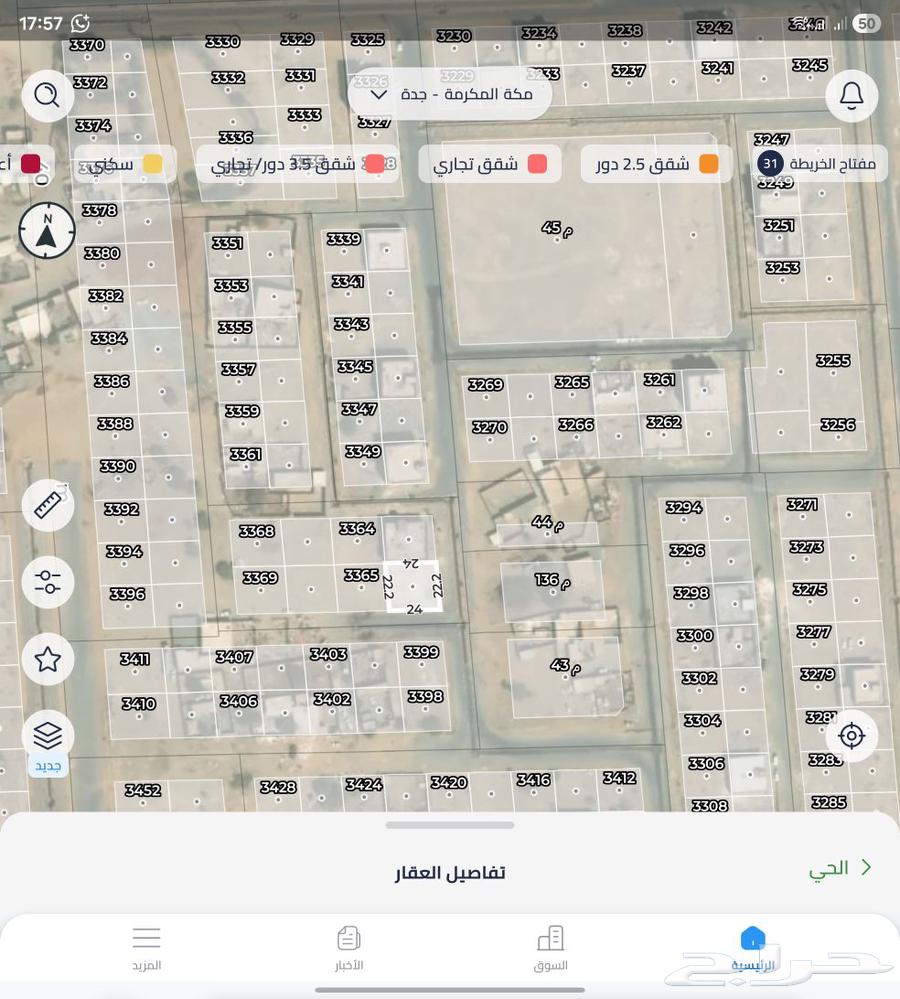Open the map filter sliders
Viewport: 900px width, 999px height.
[x=47, y=582]
